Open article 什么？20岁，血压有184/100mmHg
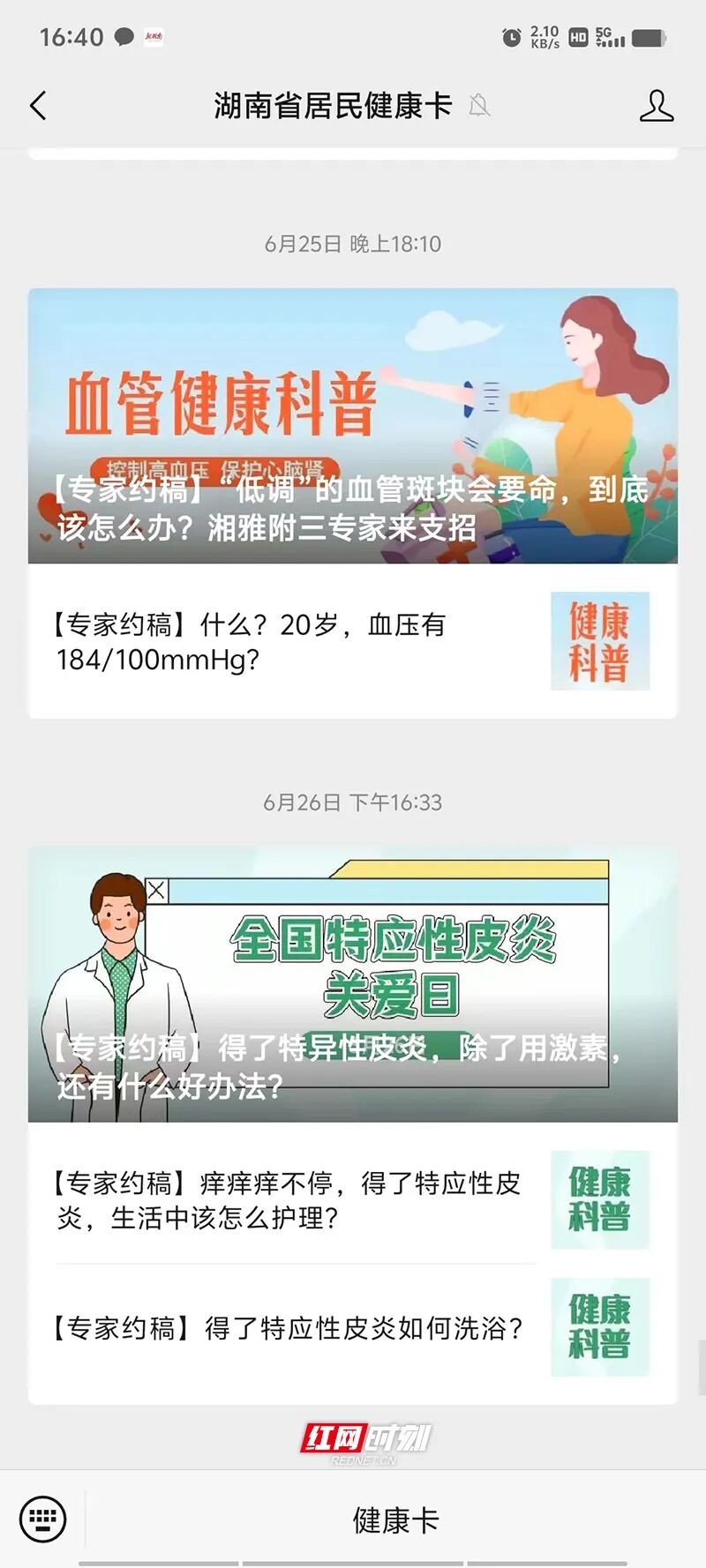The width and height of the screenshot is (706, 1568). pos(353,641)
